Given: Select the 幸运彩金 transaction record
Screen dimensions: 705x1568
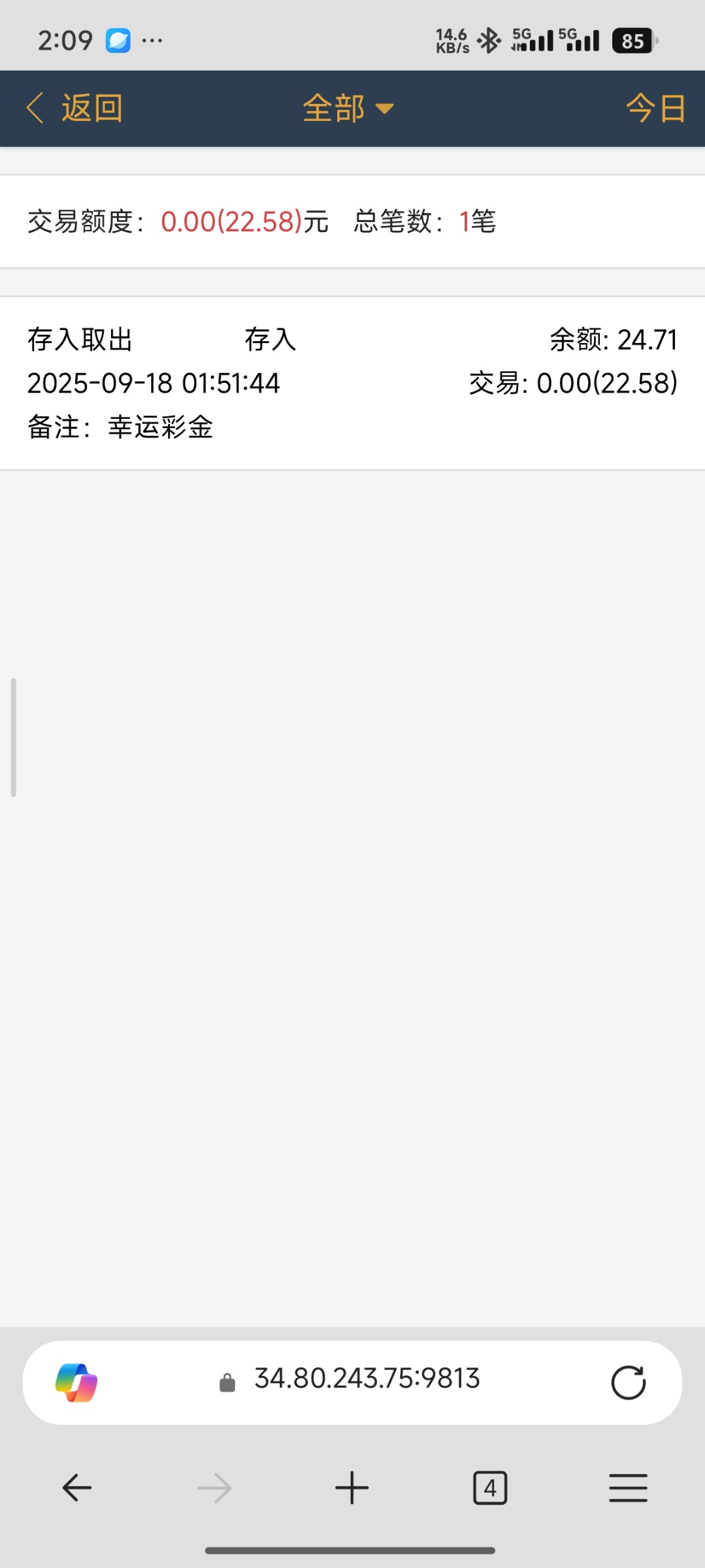Looking at the screenshot, I should coord(353,382).
